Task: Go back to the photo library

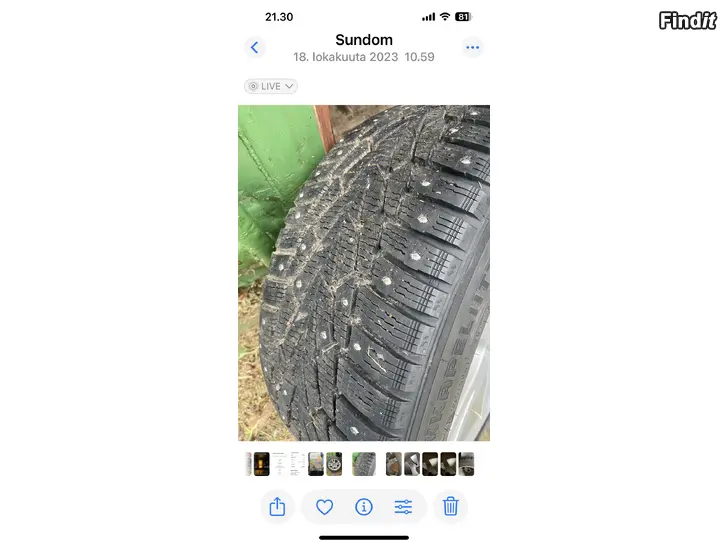Action: click(255, 48)
